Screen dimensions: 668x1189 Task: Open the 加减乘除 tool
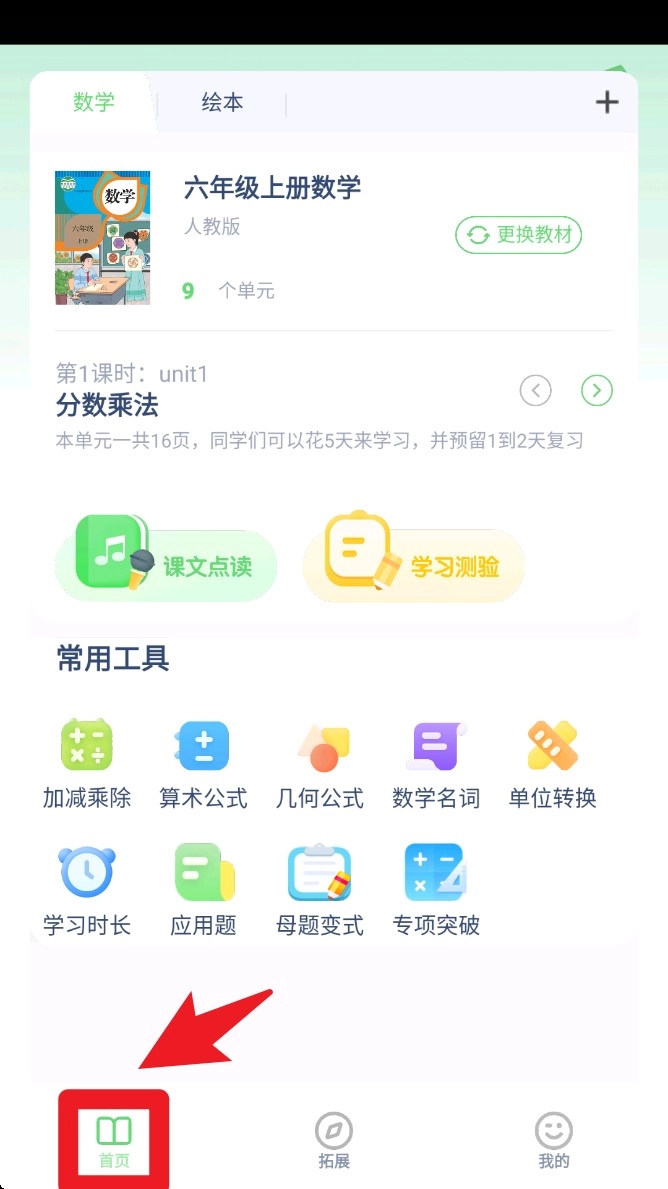pyautogui.click(x=87, y=764)
